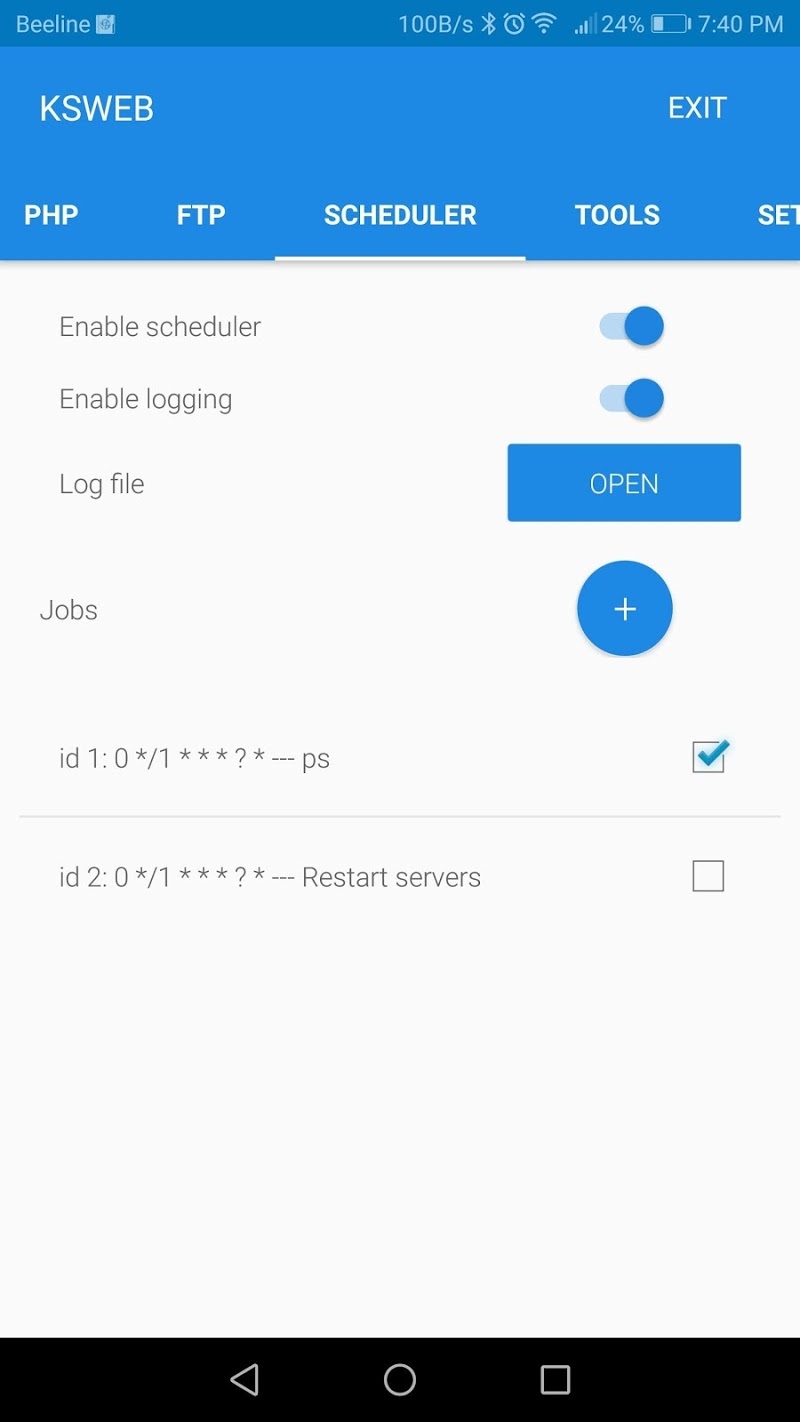Uncheck the ps job checkbox

coord(708,757)
